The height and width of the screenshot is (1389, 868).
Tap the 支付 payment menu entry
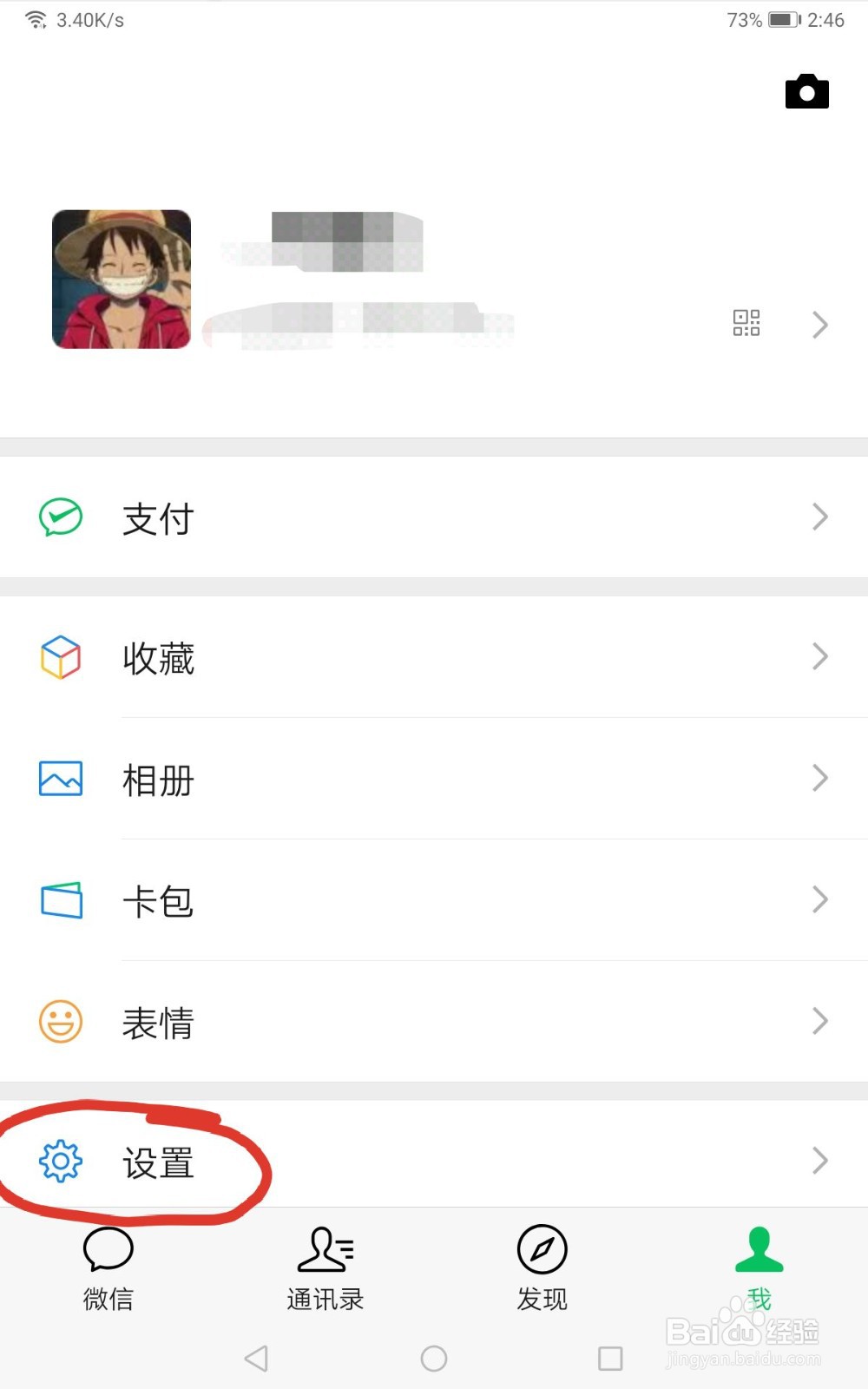tap(157, 519)
